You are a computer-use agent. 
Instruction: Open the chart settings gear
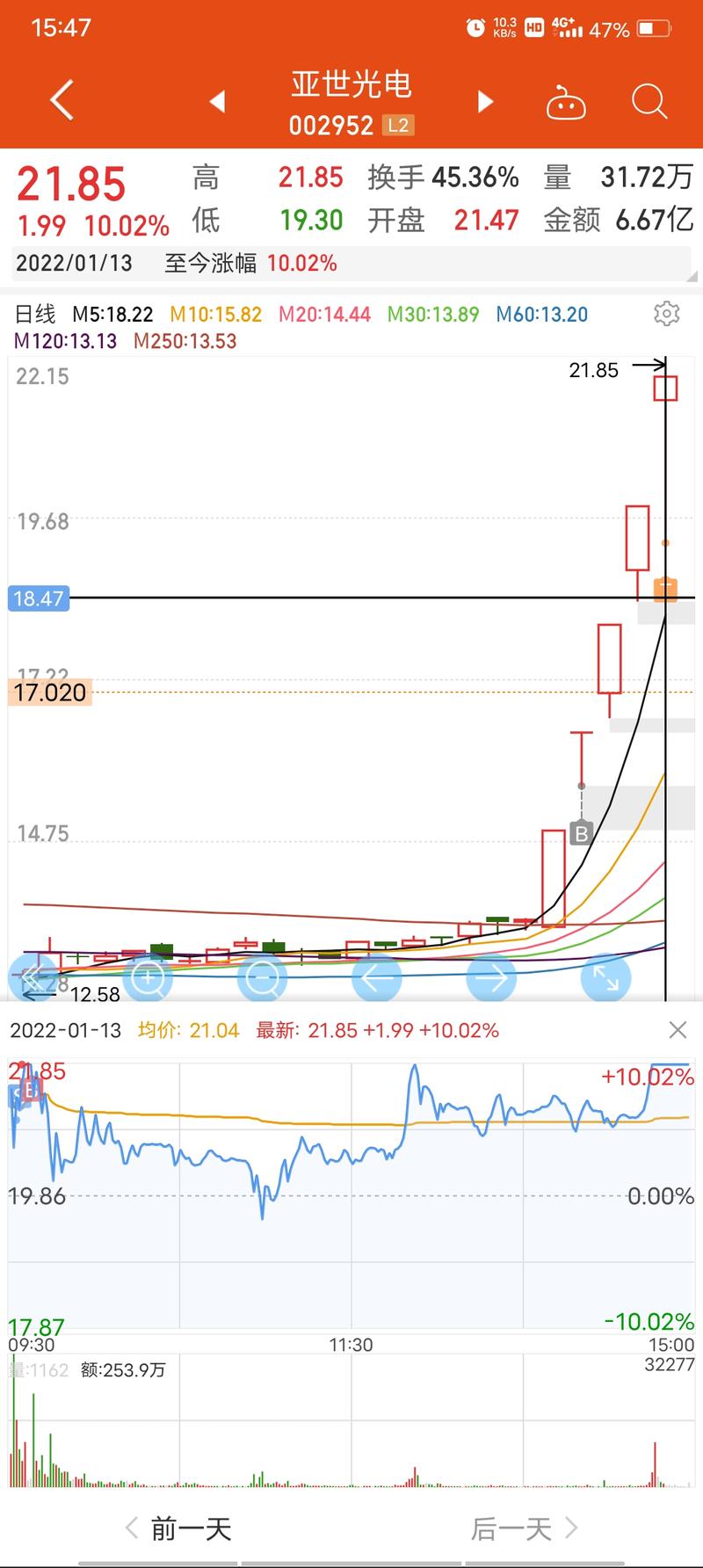pos(667,314)
